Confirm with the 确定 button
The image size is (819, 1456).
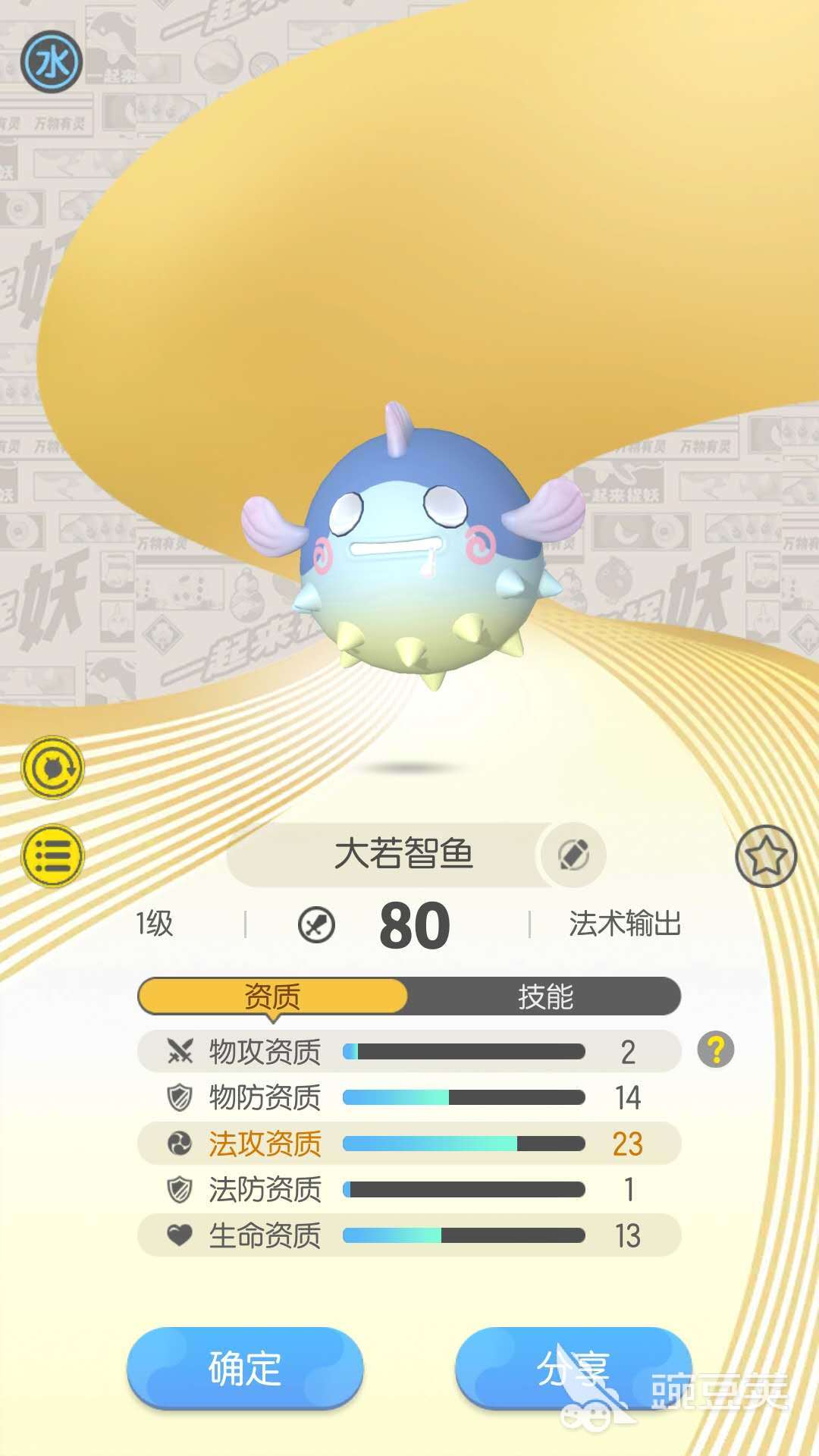click(245, 1368)
